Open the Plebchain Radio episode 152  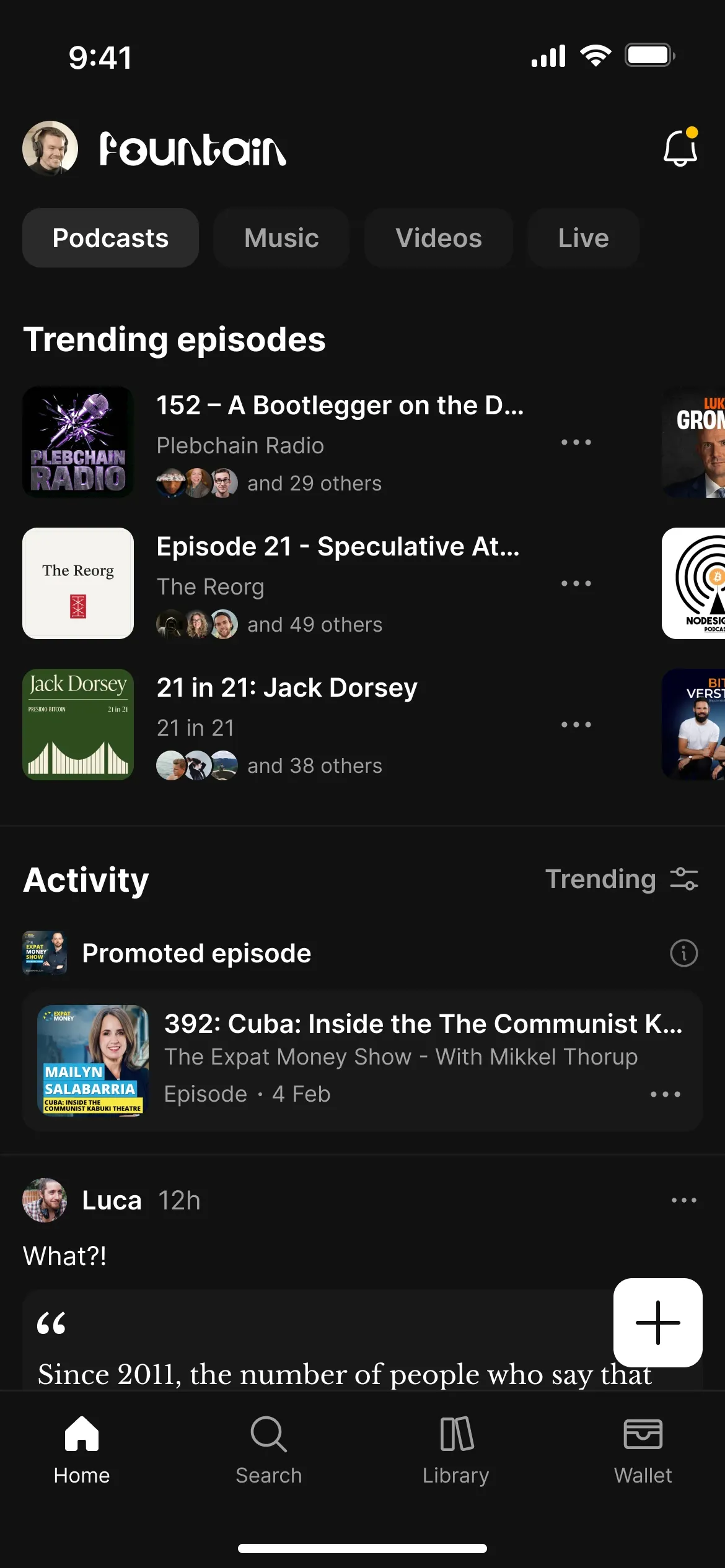[340, 406]
